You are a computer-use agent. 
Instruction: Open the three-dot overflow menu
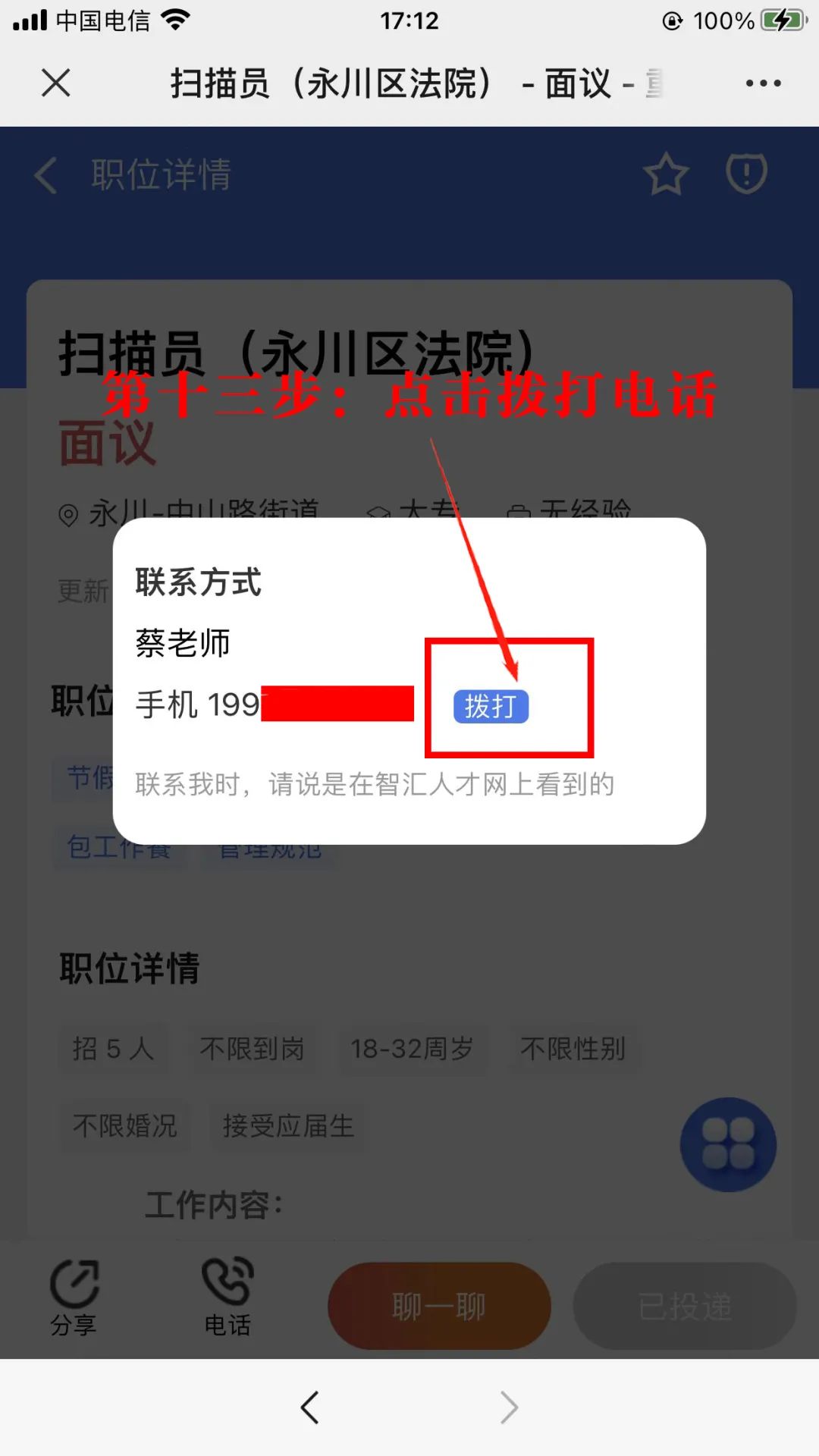point(763,83)
